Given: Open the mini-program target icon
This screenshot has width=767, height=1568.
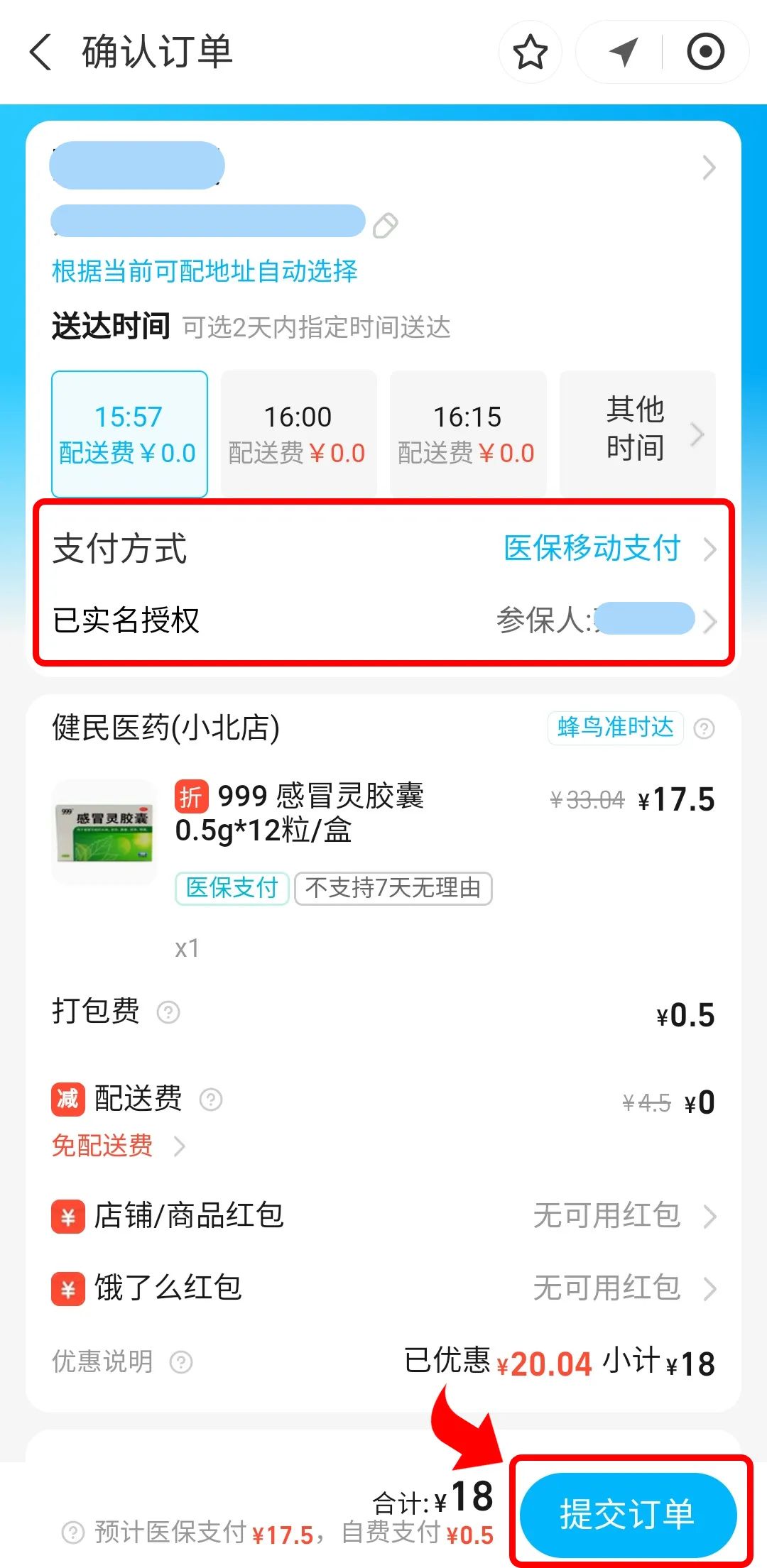Looking at the screenshot, I should tap(705, 52).
